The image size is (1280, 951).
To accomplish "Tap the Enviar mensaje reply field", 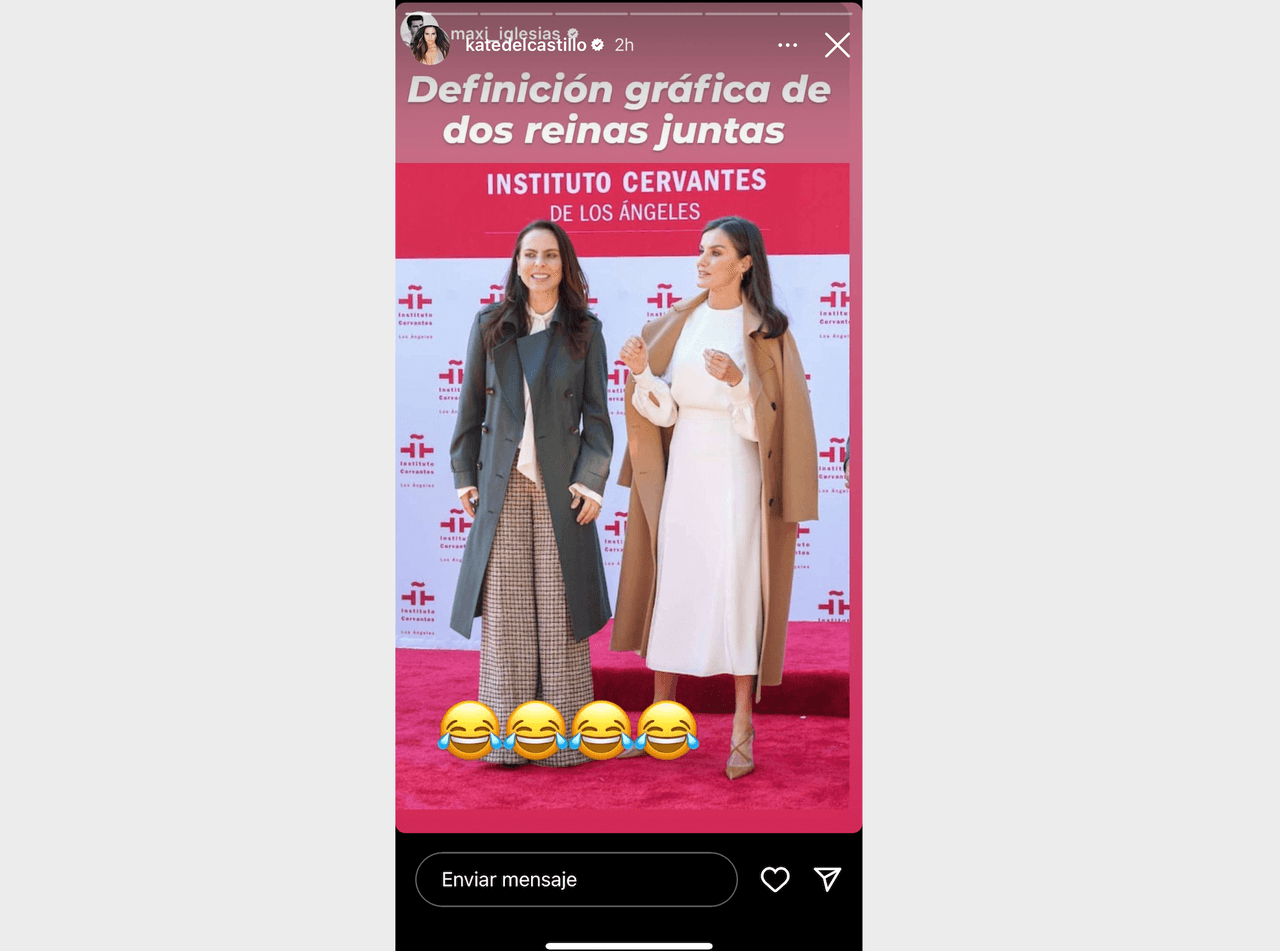I will click(x=576, y=880).
